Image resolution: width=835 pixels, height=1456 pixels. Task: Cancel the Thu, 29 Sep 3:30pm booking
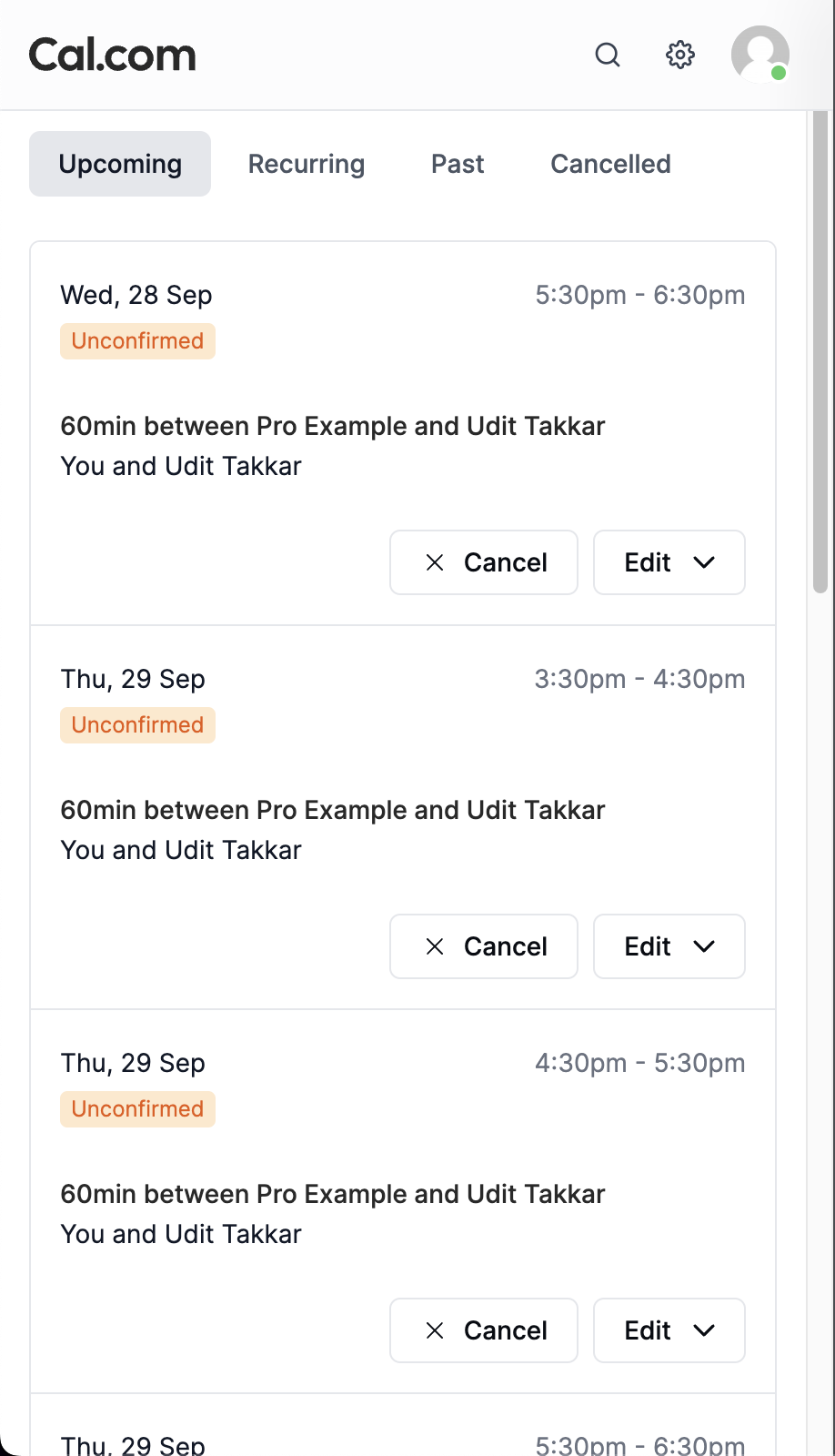tap(484, 946)
